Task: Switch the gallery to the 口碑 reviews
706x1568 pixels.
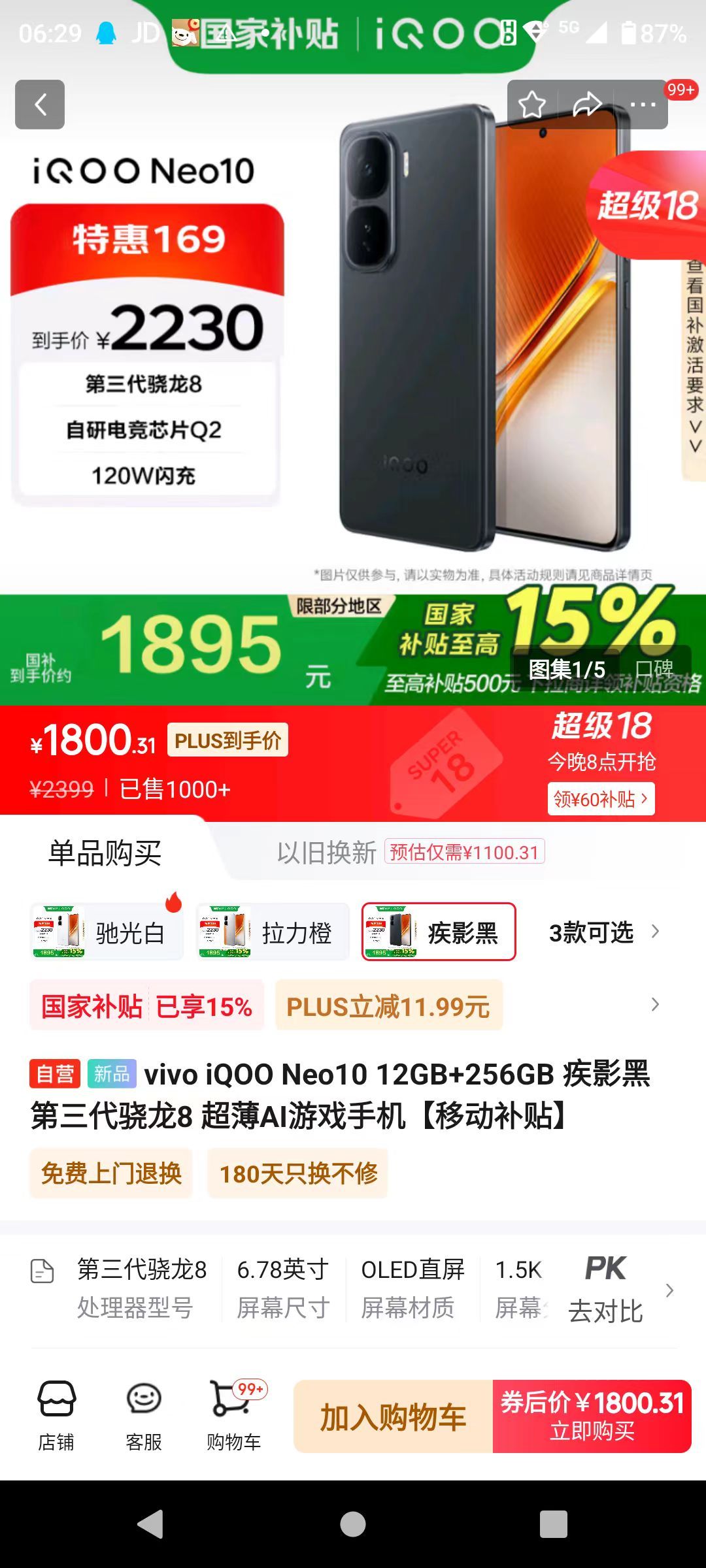Action: 654,668
